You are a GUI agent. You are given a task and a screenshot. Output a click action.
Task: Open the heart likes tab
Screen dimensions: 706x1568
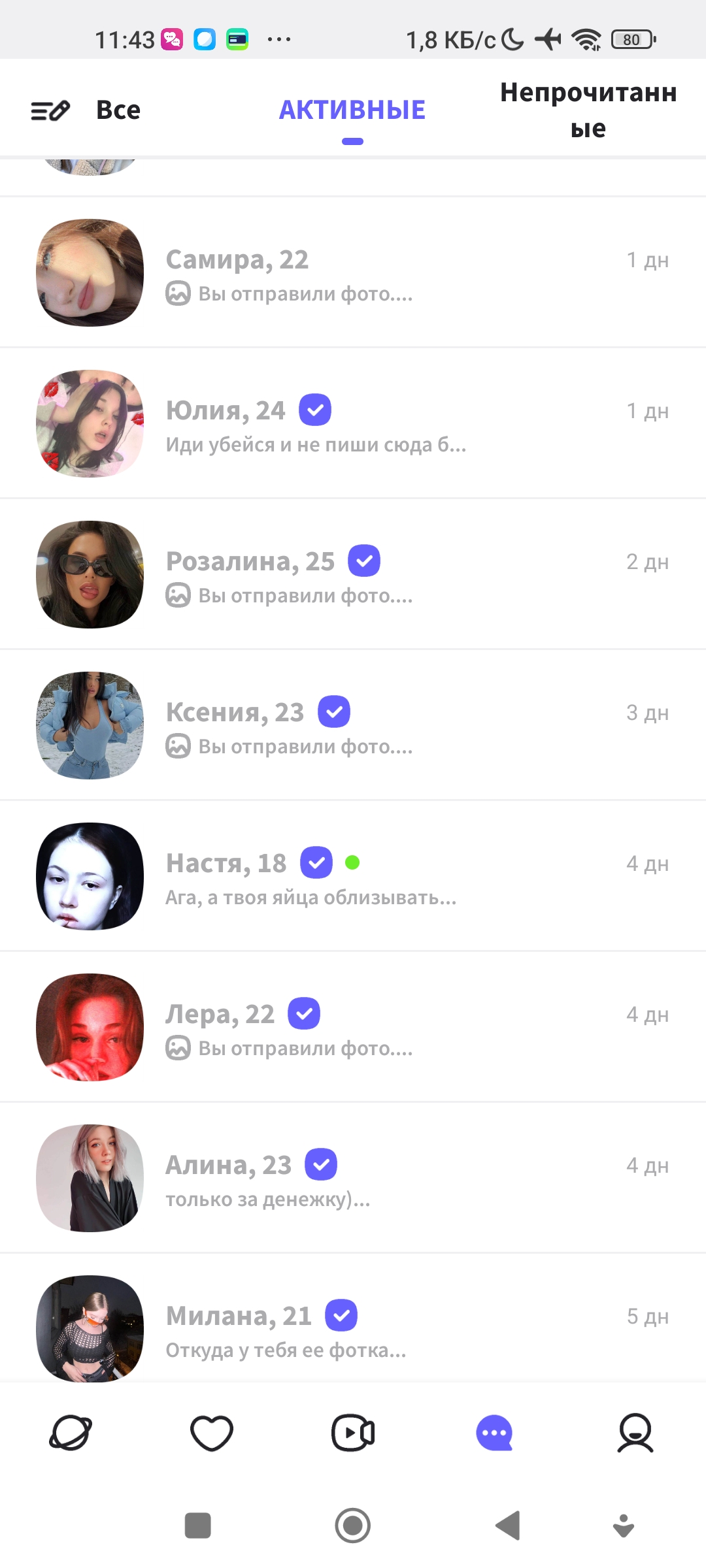tap(212, 1433)
